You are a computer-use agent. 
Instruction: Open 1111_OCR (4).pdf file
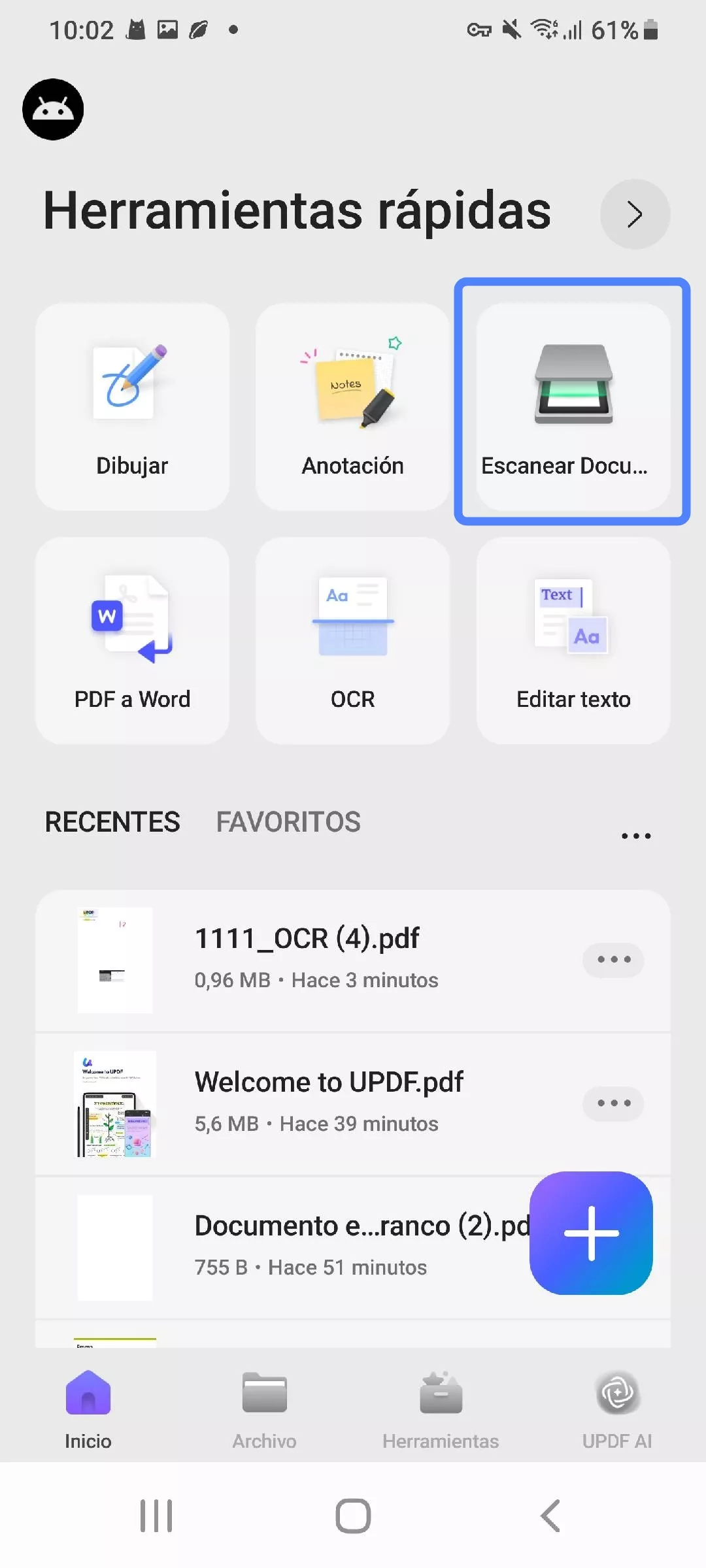coord(307,959)
